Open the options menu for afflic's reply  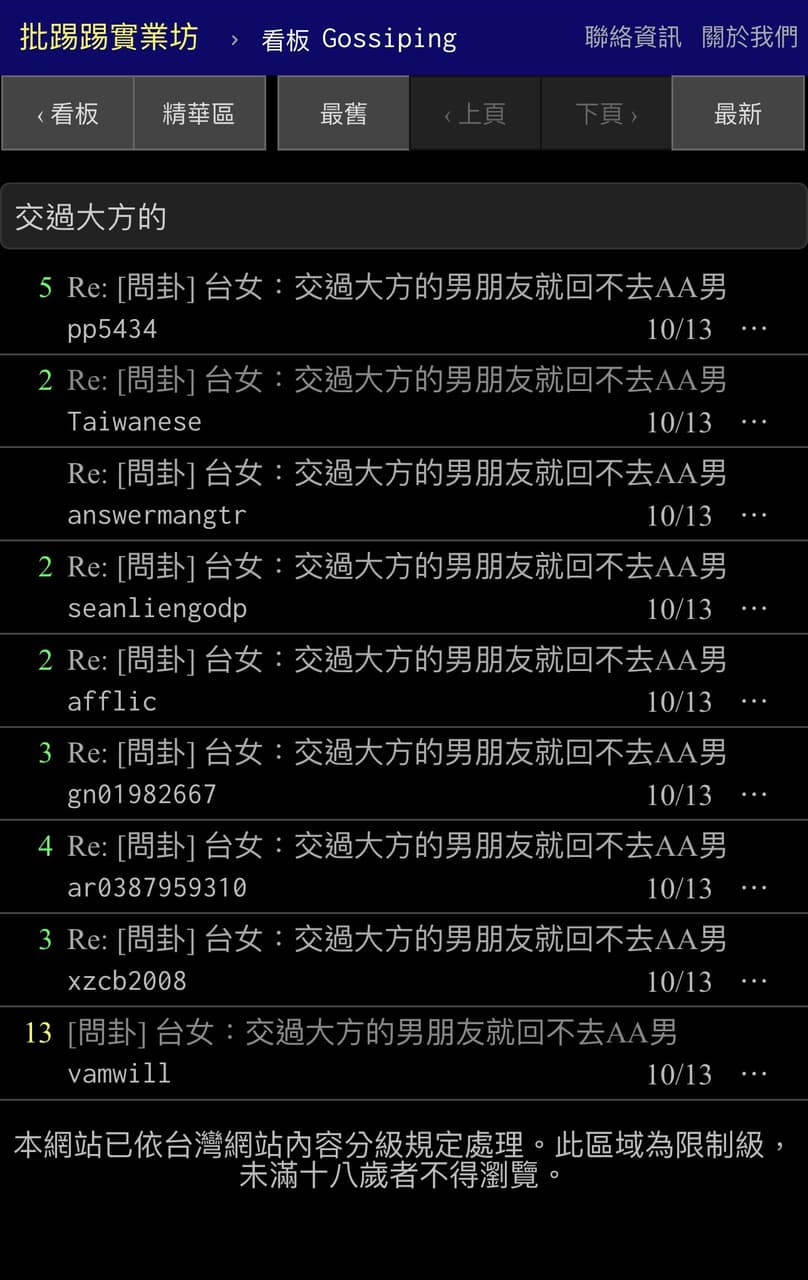753,702
